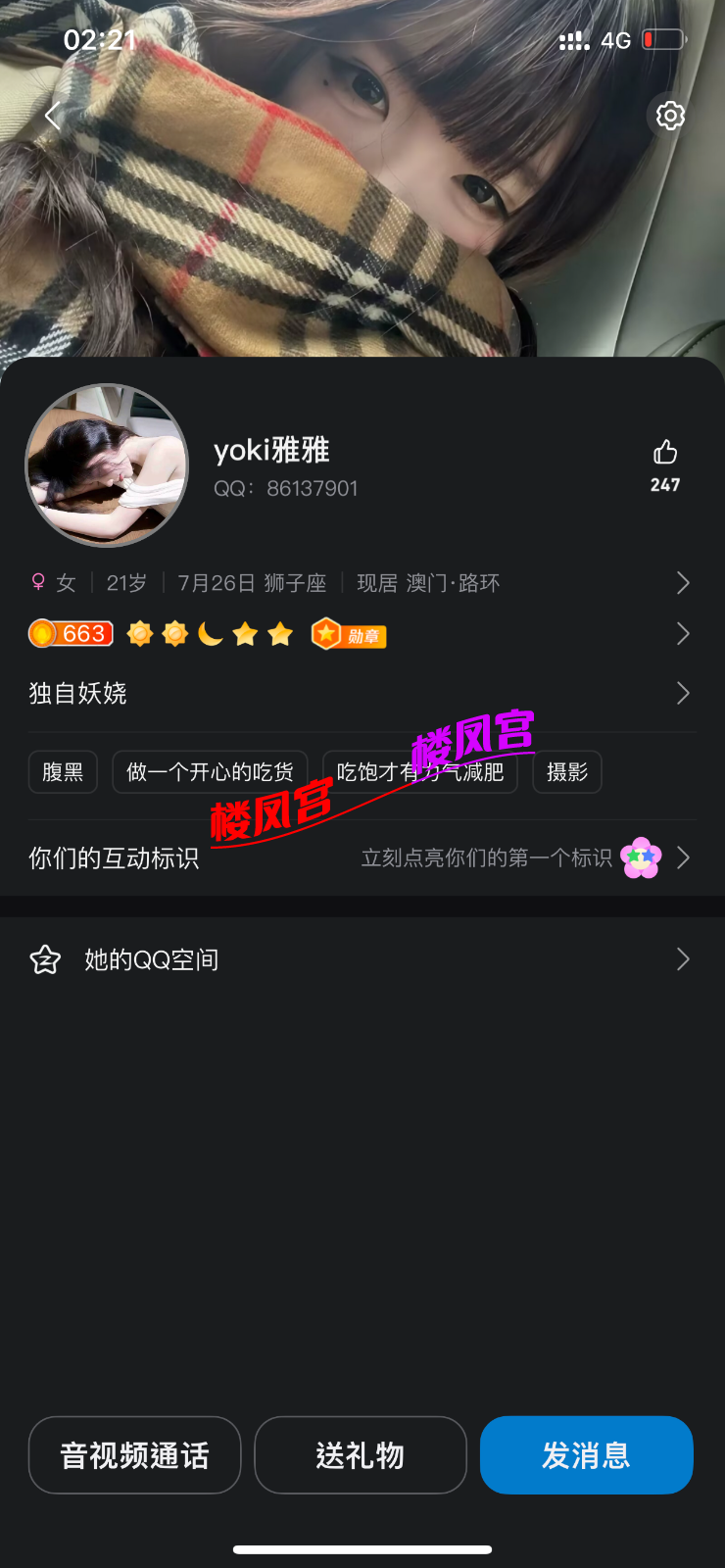
Task: Start a call with 音视频通话
Action: [135, 1455]
